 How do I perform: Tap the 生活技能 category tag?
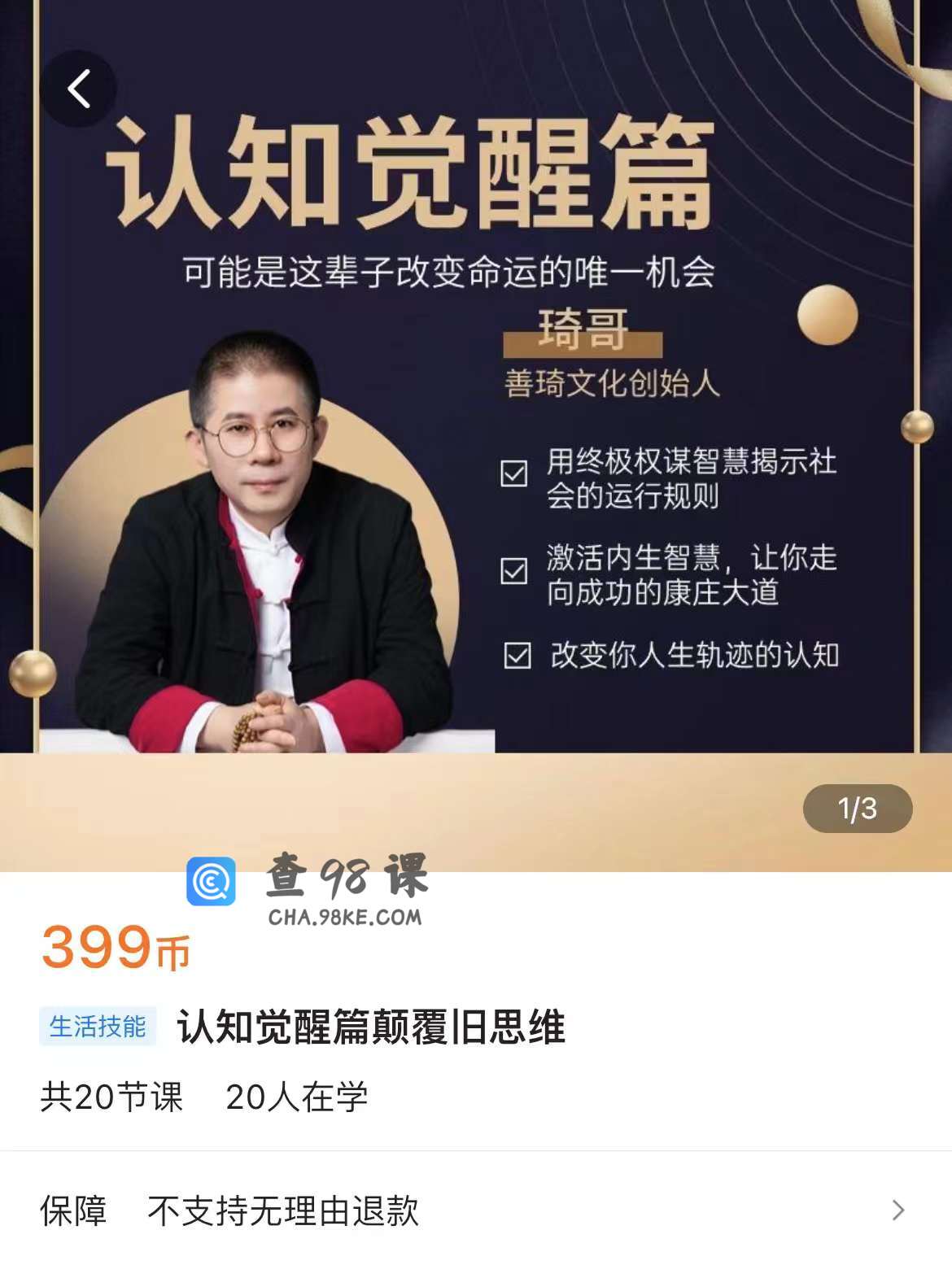98,1026
